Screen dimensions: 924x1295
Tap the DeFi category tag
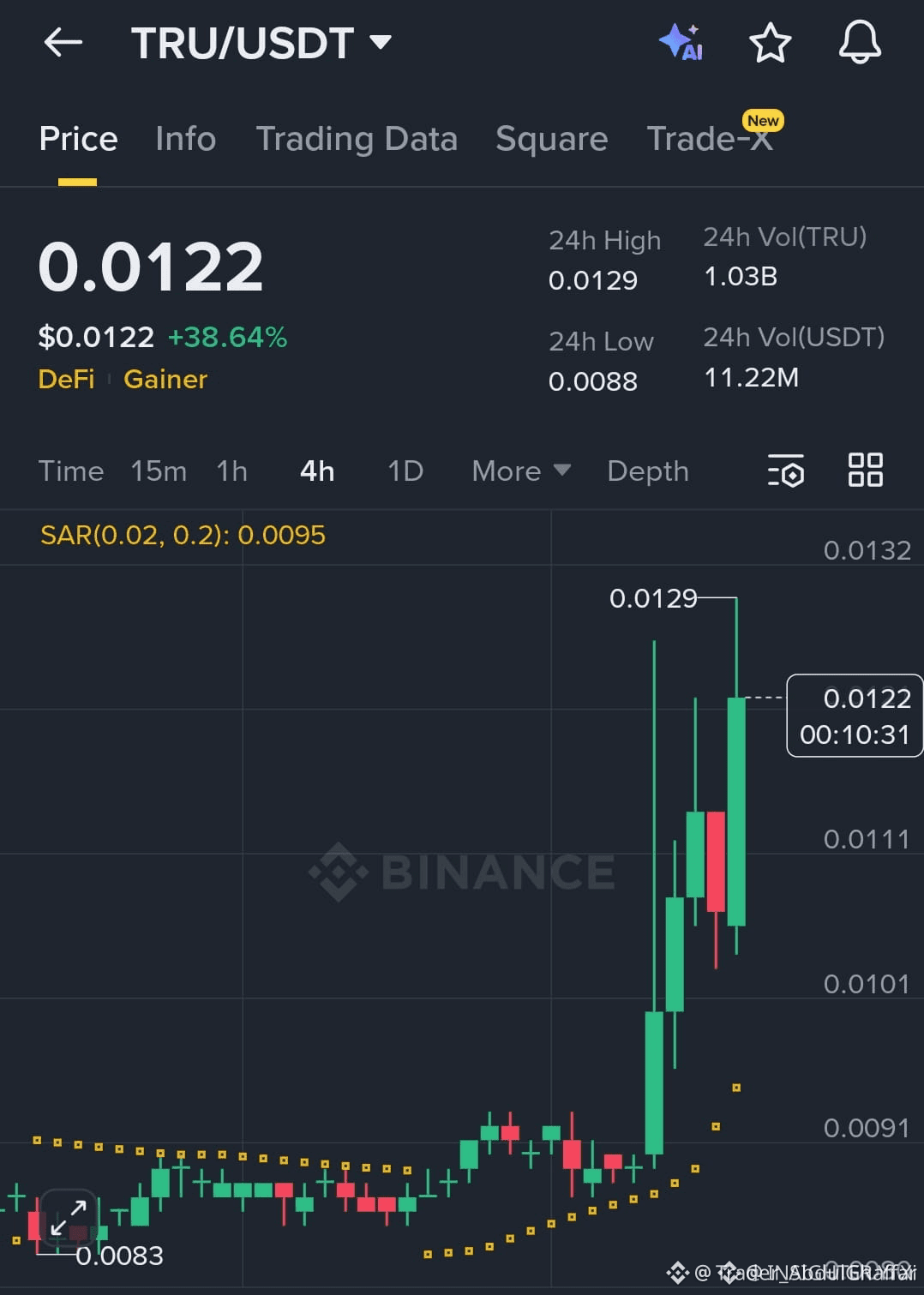(66, 380)
